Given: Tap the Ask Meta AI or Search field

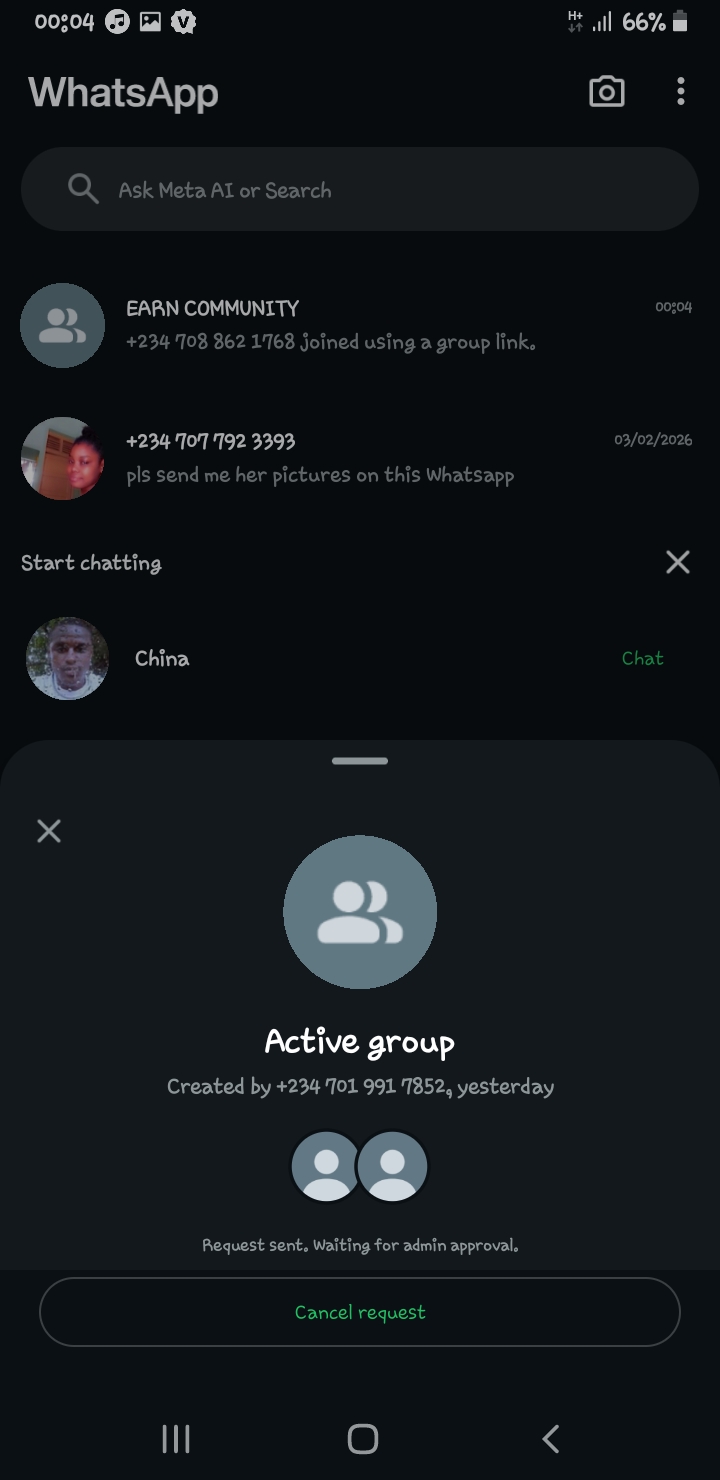Looking at the screenshot, I should [360, 189].
